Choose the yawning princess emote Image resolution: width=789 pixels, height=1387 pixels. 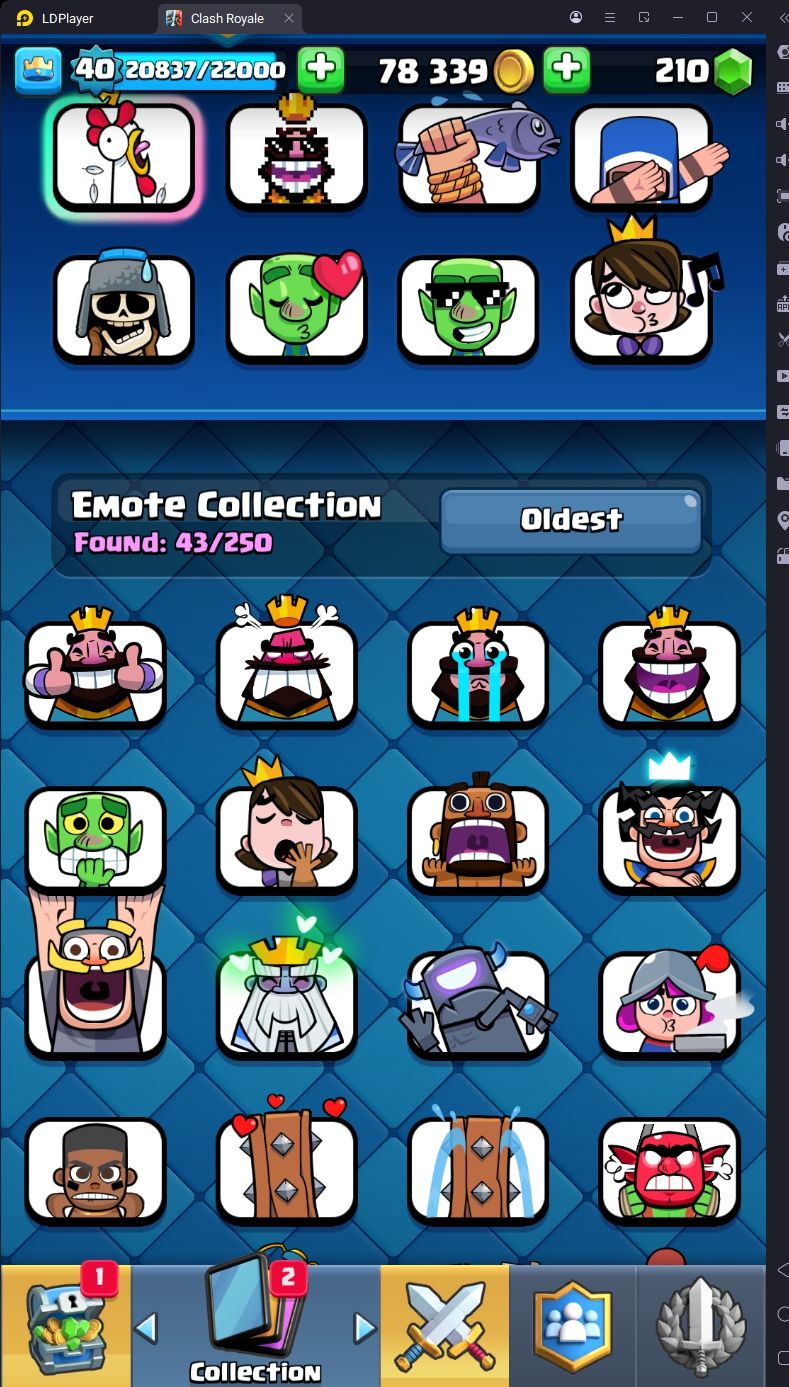pos(286,839)
